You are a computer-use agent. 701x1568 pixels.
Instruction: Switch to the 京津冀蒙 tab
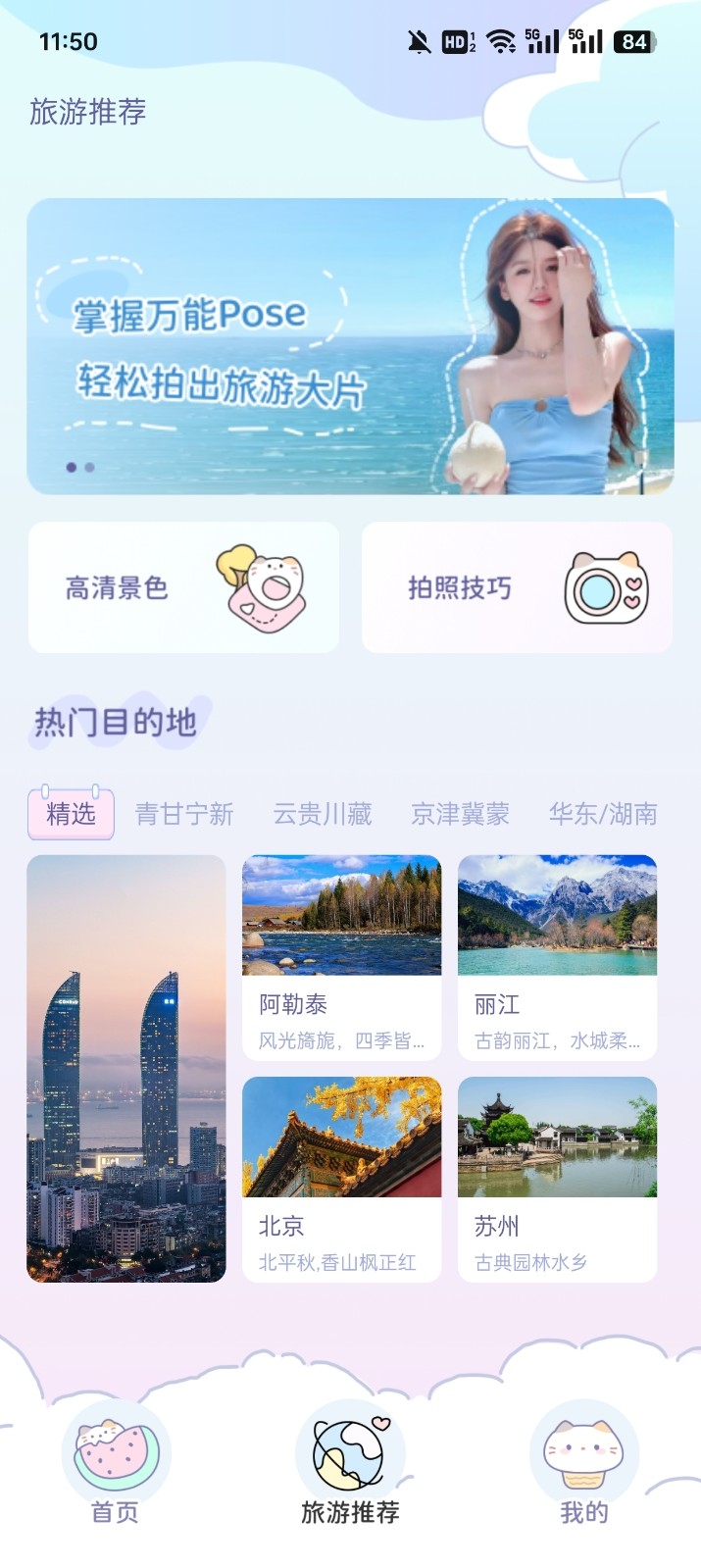[x=460, y=814]
